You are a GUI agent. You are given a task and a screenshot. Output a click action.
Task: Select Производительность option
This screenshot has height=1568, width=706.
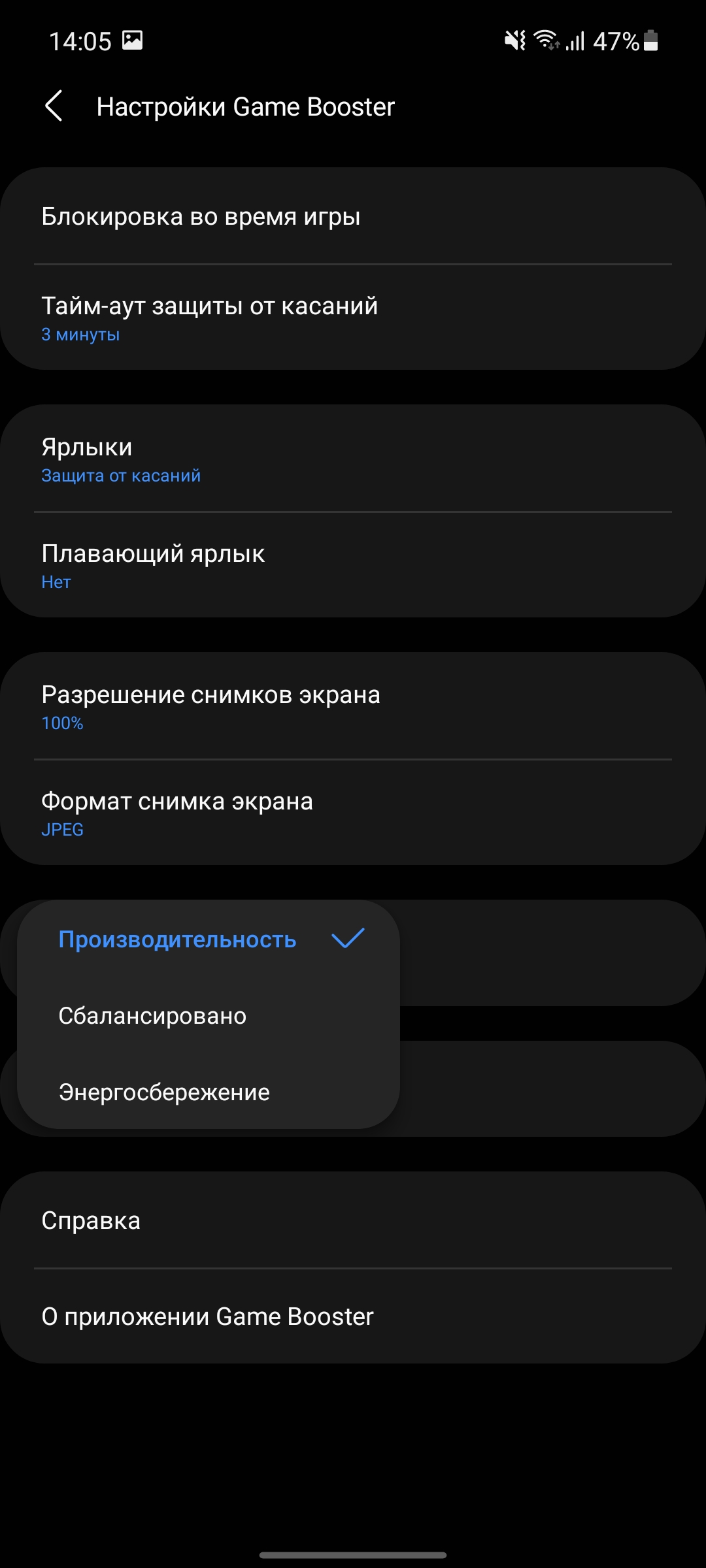click(208, 939)
